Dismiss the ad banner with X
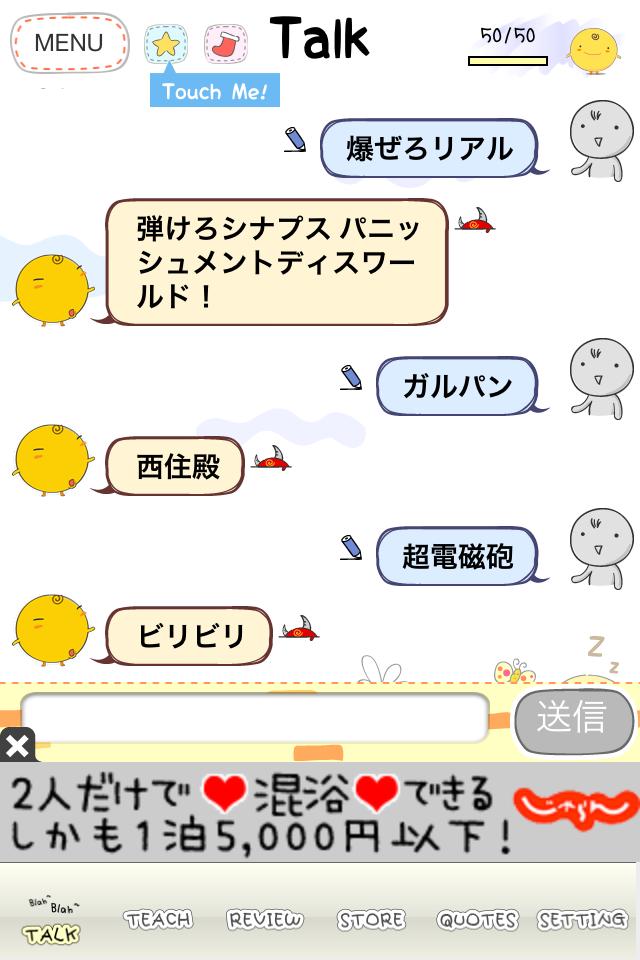The image size is (640, 960). click(x=16, y=745)
